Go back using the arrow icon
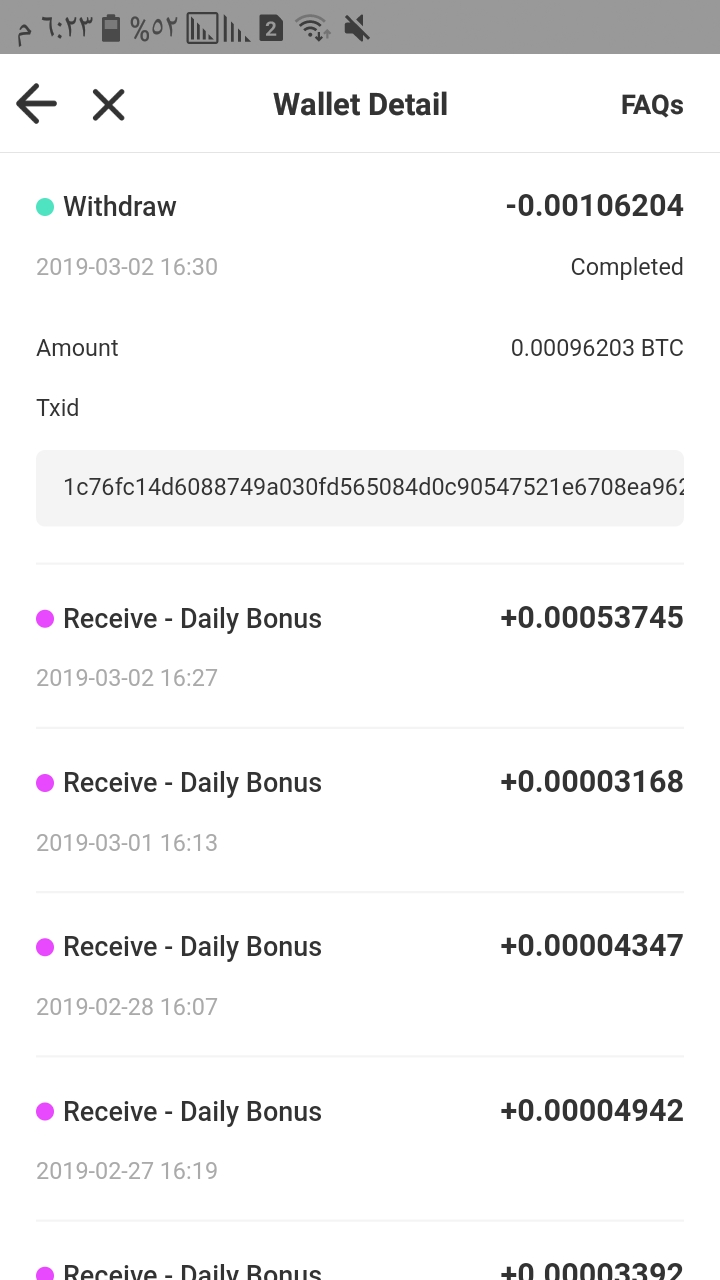Image resolution: width=720 pixels, height=1280 pixels. (x=37, y=104)
